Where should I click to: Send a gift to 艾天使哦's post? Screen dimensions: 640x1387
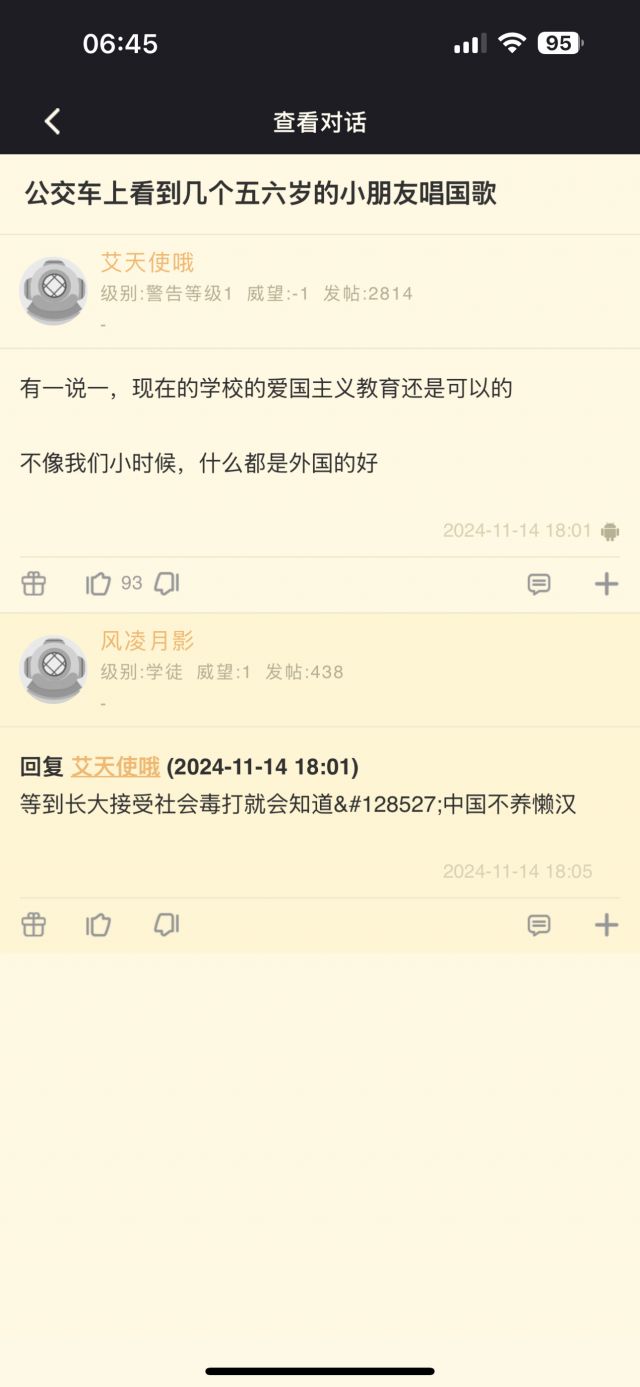[34, 584]
